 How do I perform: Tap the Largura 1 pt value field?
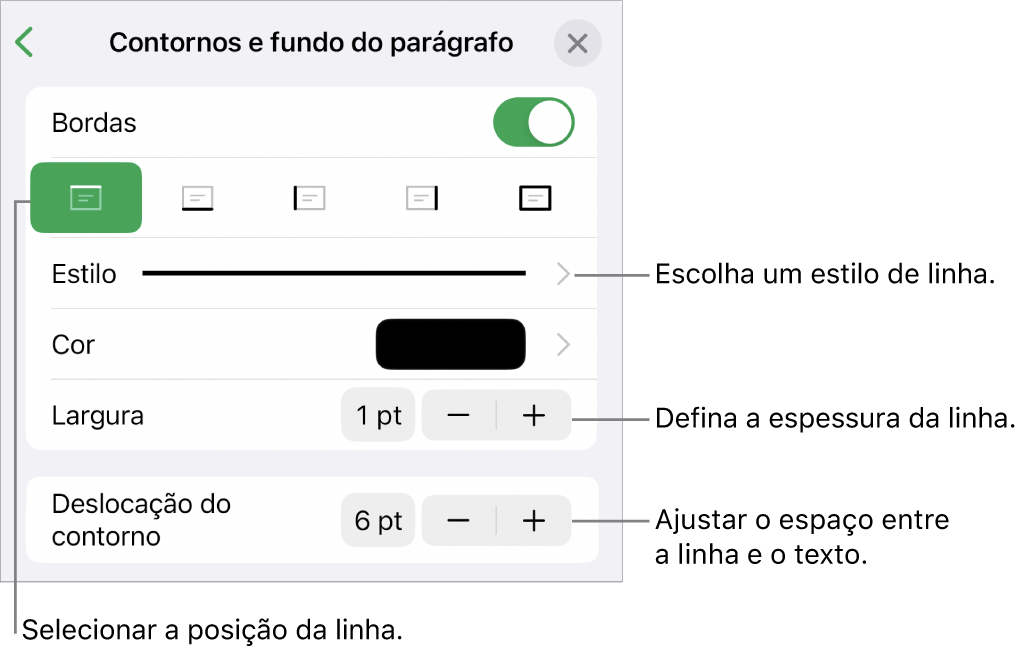pyautogui.click(x=377, y=416)
